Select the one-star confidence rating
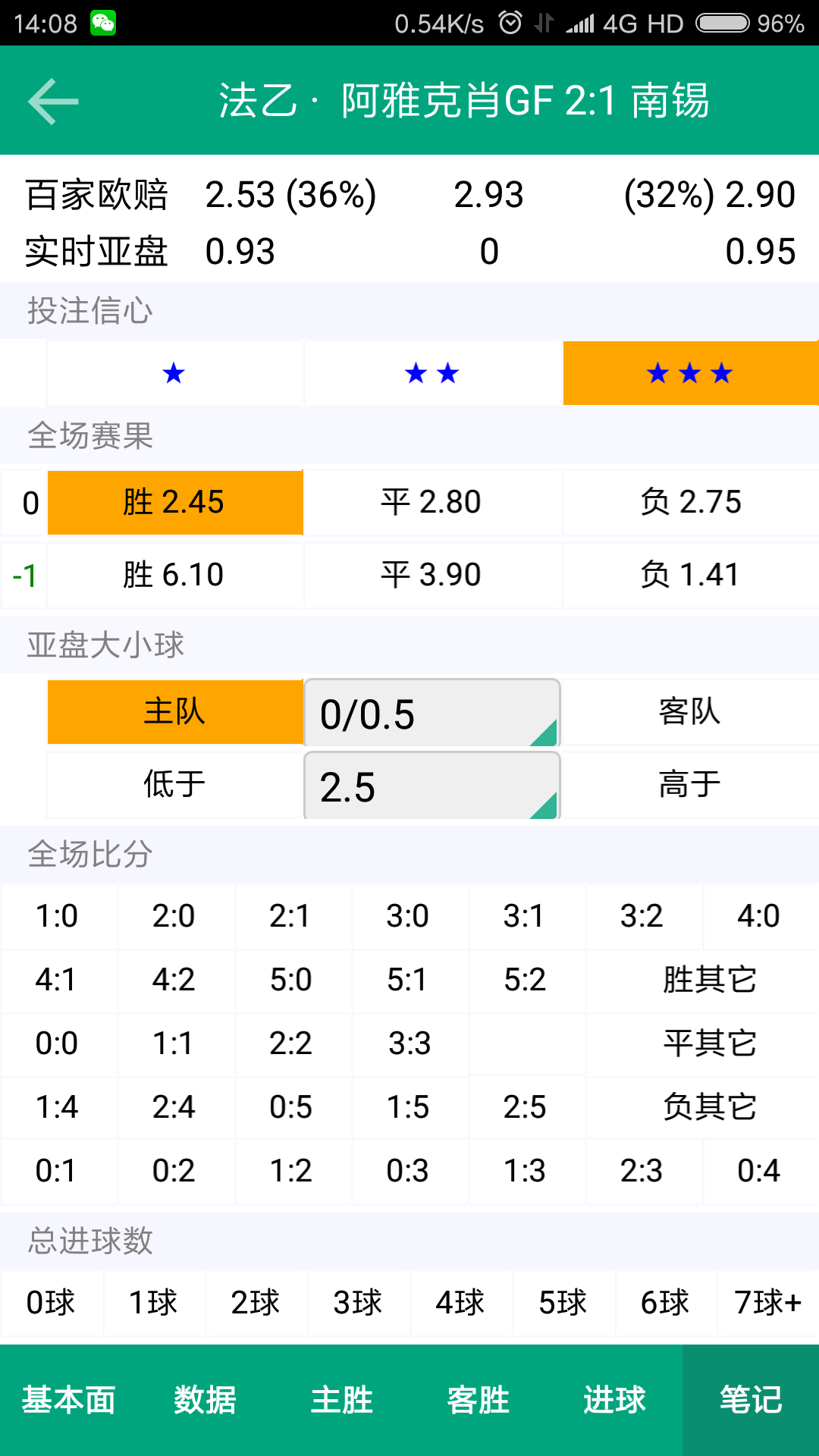Viewport: 819px width, 1456px height. (x=174, y=372)
